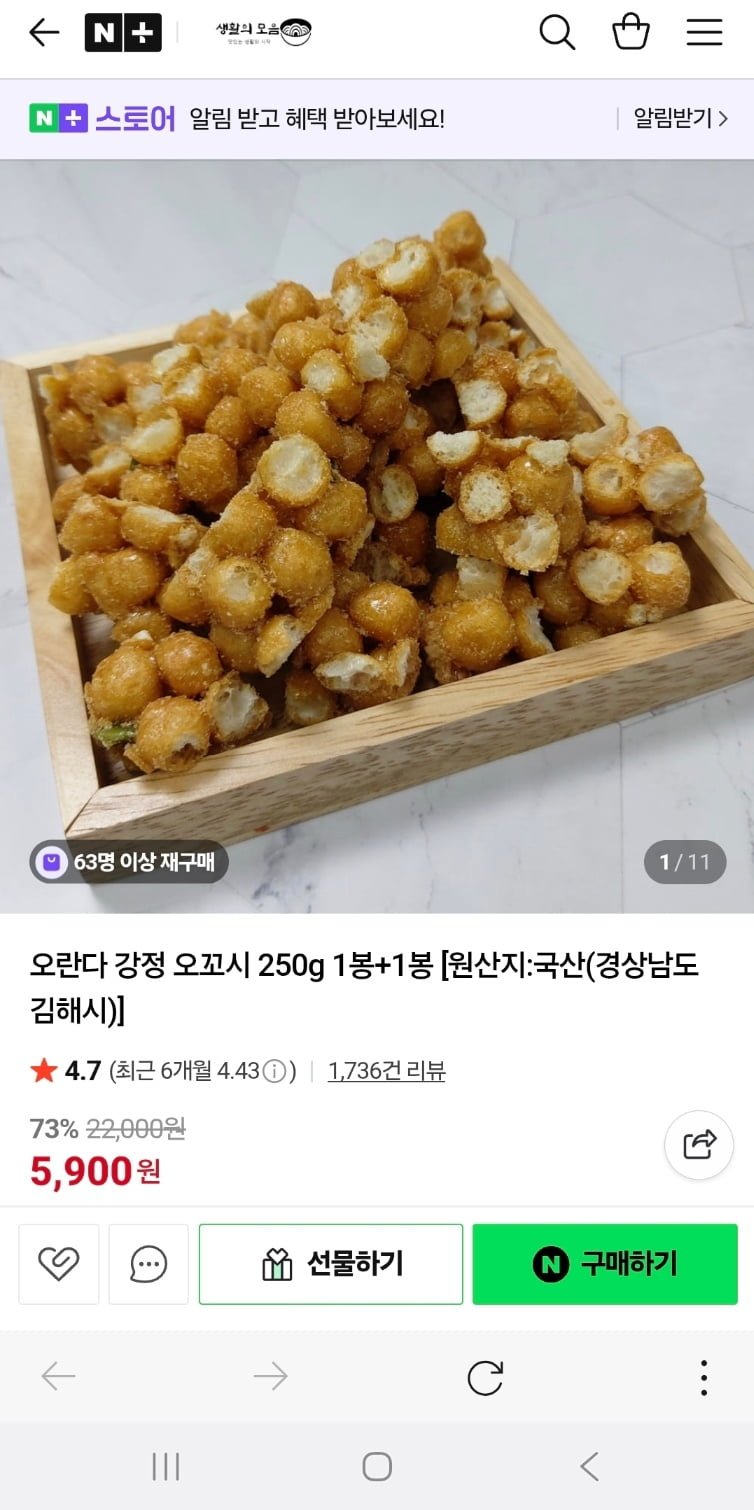Tap 구매하기 to buy now
Viewport: 754px width, 1510px height.
605,1264
